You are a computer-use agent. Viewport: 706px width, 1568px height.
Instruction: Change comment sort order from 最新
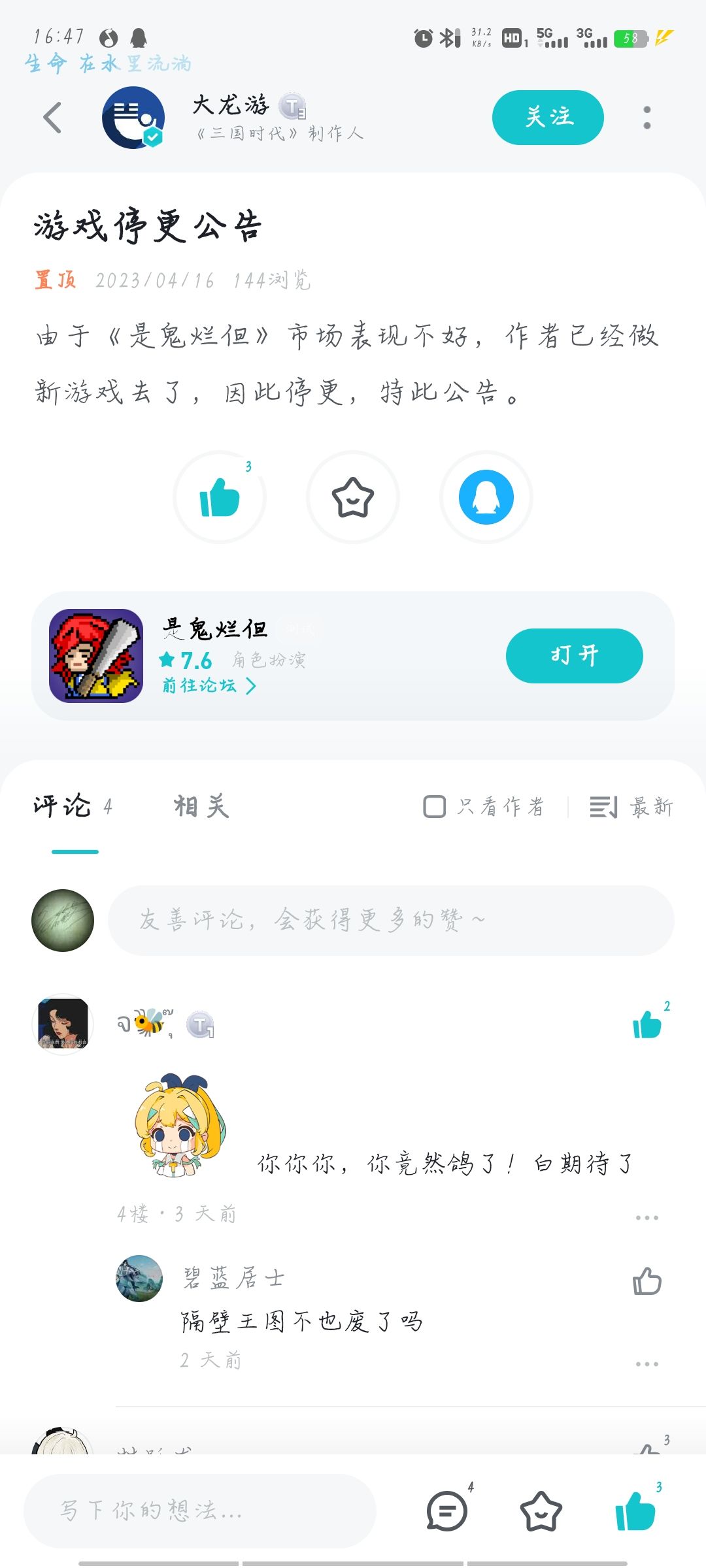pos(631,807)
